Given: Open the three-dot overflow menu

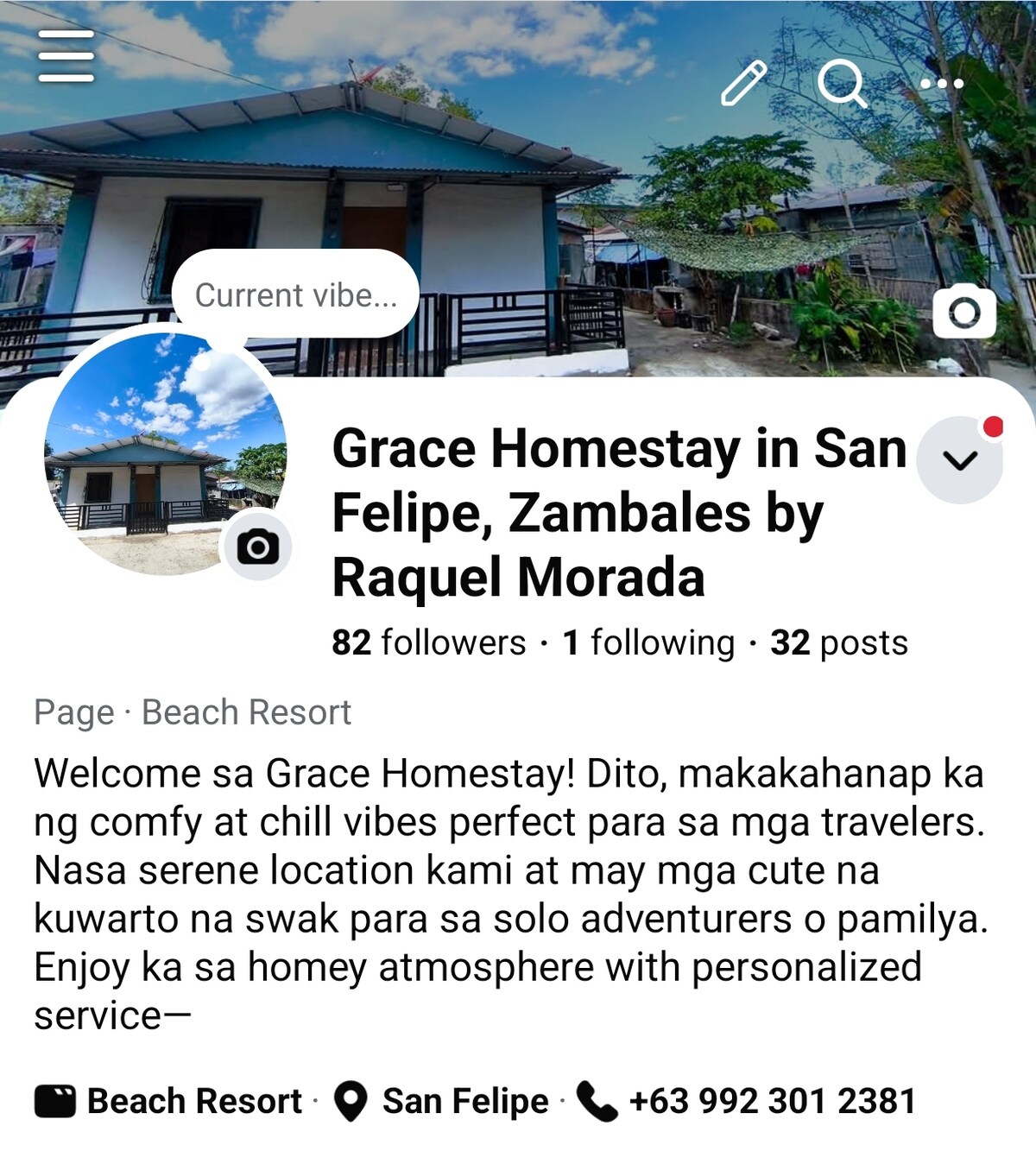Looking at the screenshot, I should (941, 84).
